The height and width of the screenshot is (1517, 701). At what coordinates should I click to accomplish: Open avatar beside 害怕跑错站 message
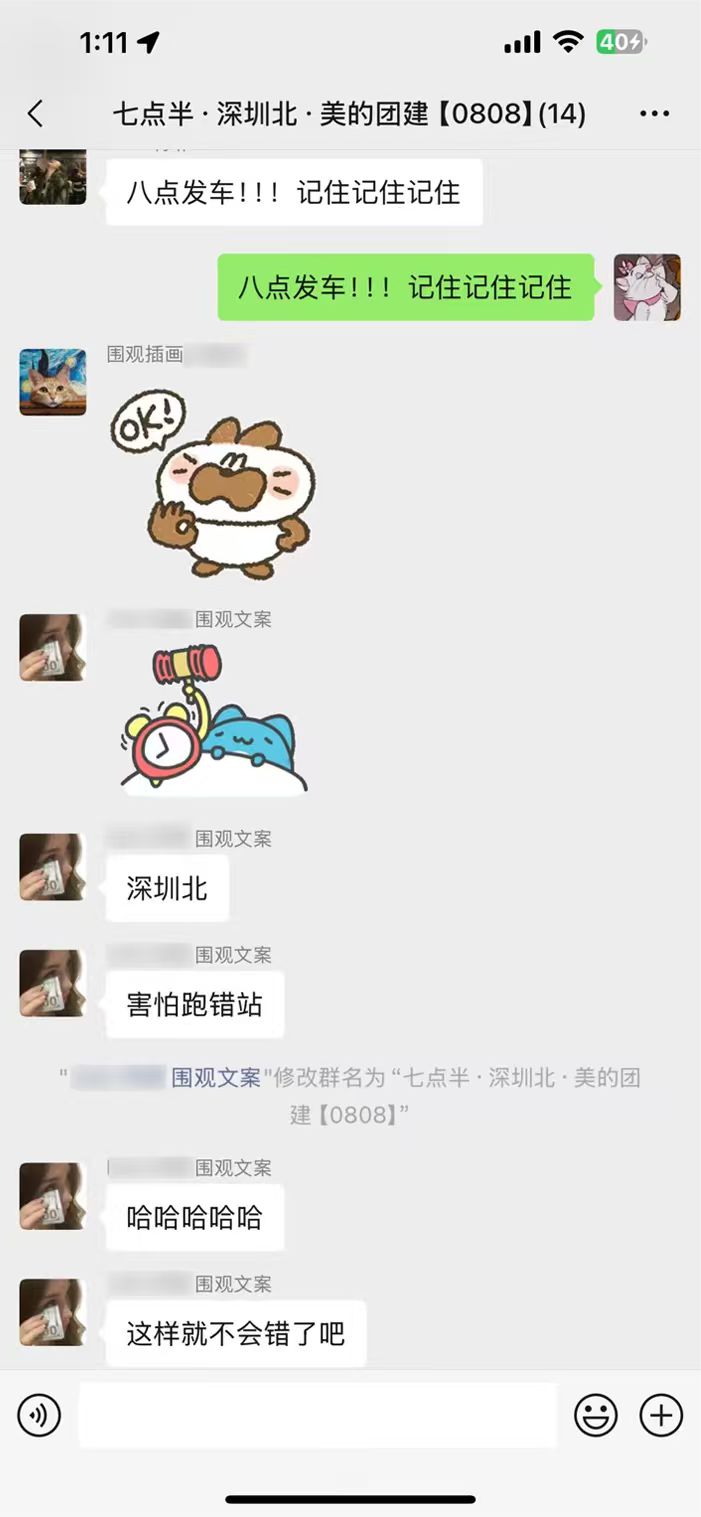53,983
